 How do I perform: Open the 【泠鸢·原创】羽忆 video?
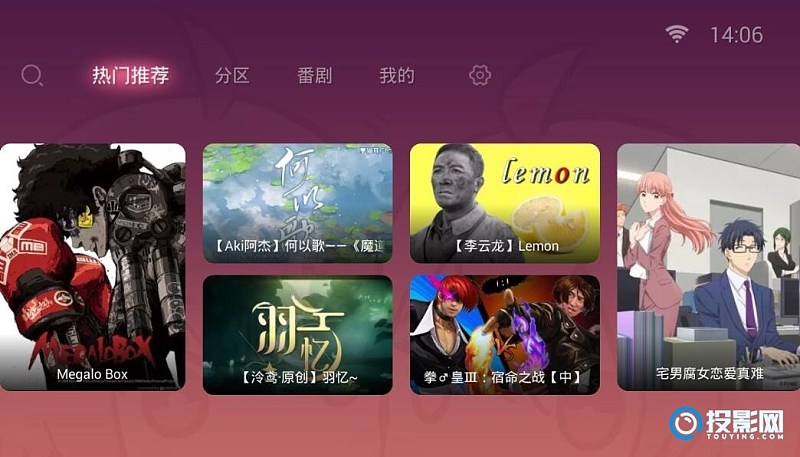pyautogui.click(x=297, y=334)
